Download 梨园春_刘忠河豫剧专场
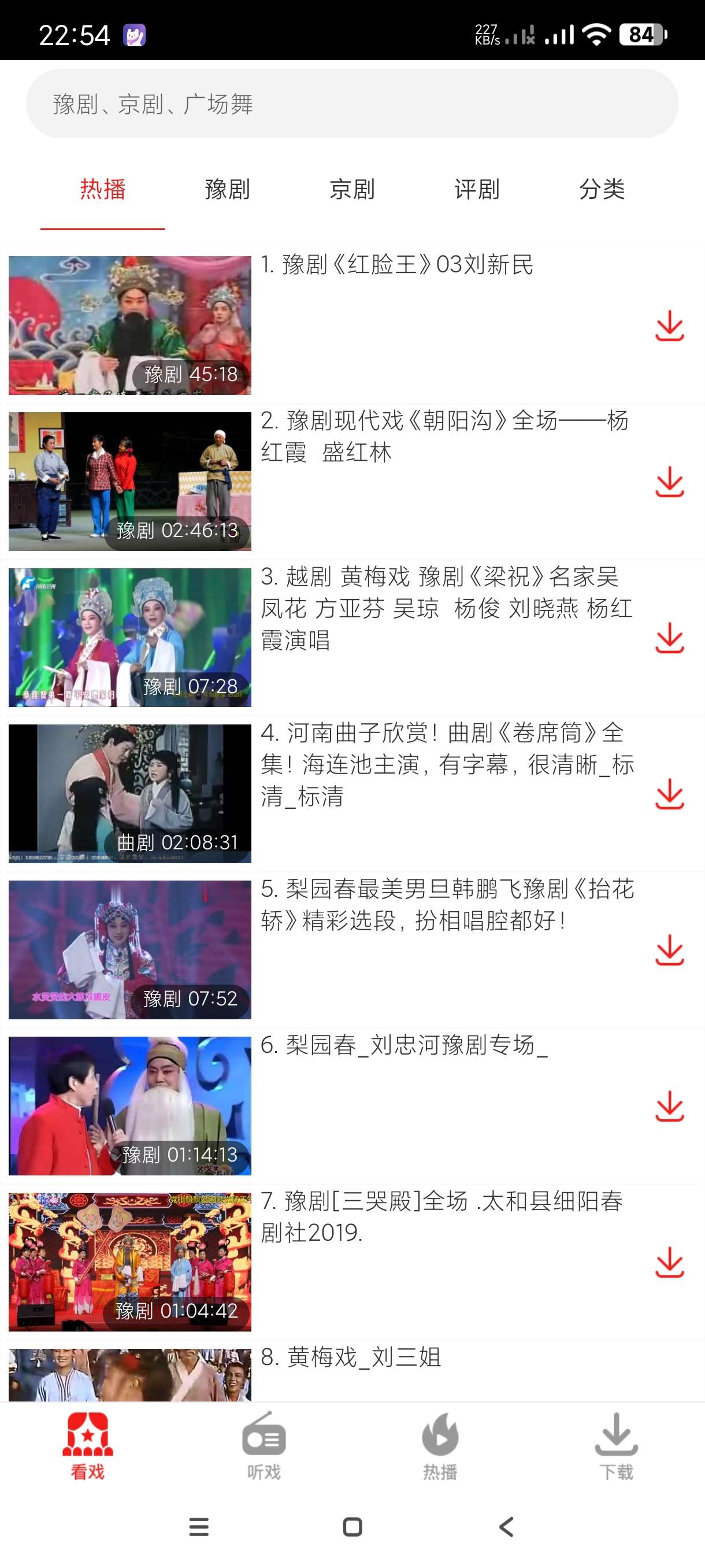The width and height of the screenshot is (705, 1568). pos(670,1106)
